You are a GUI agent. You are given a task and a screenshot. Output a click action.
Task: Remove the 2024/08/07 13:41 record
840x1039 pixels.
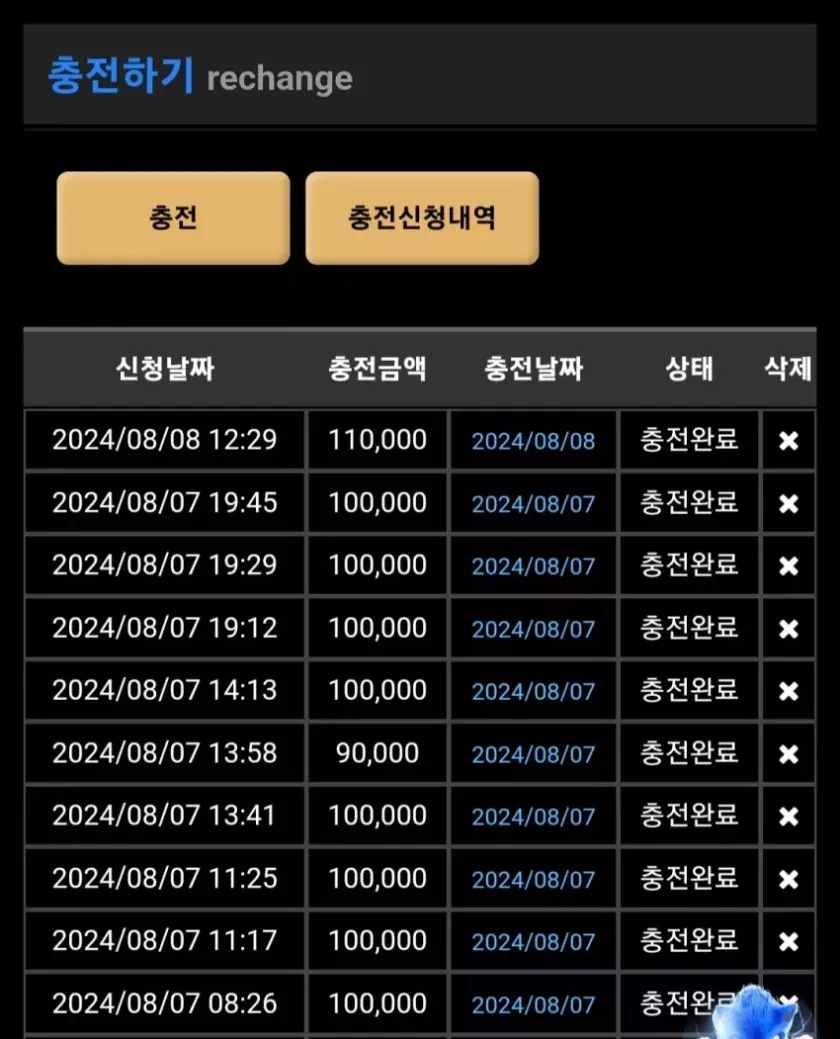point(789,816)
